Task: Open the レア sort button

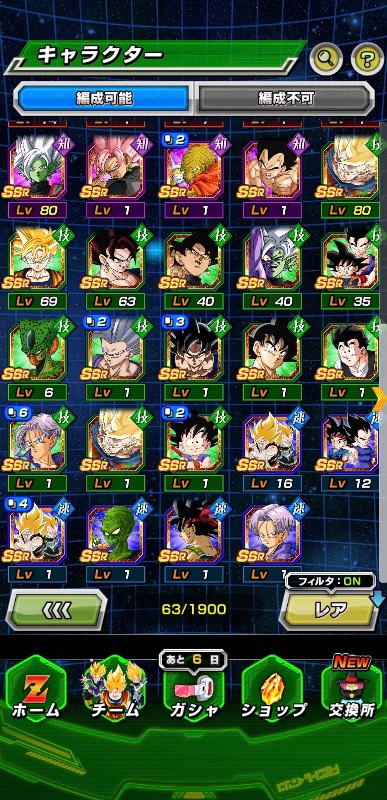Action: pos(329,608)
